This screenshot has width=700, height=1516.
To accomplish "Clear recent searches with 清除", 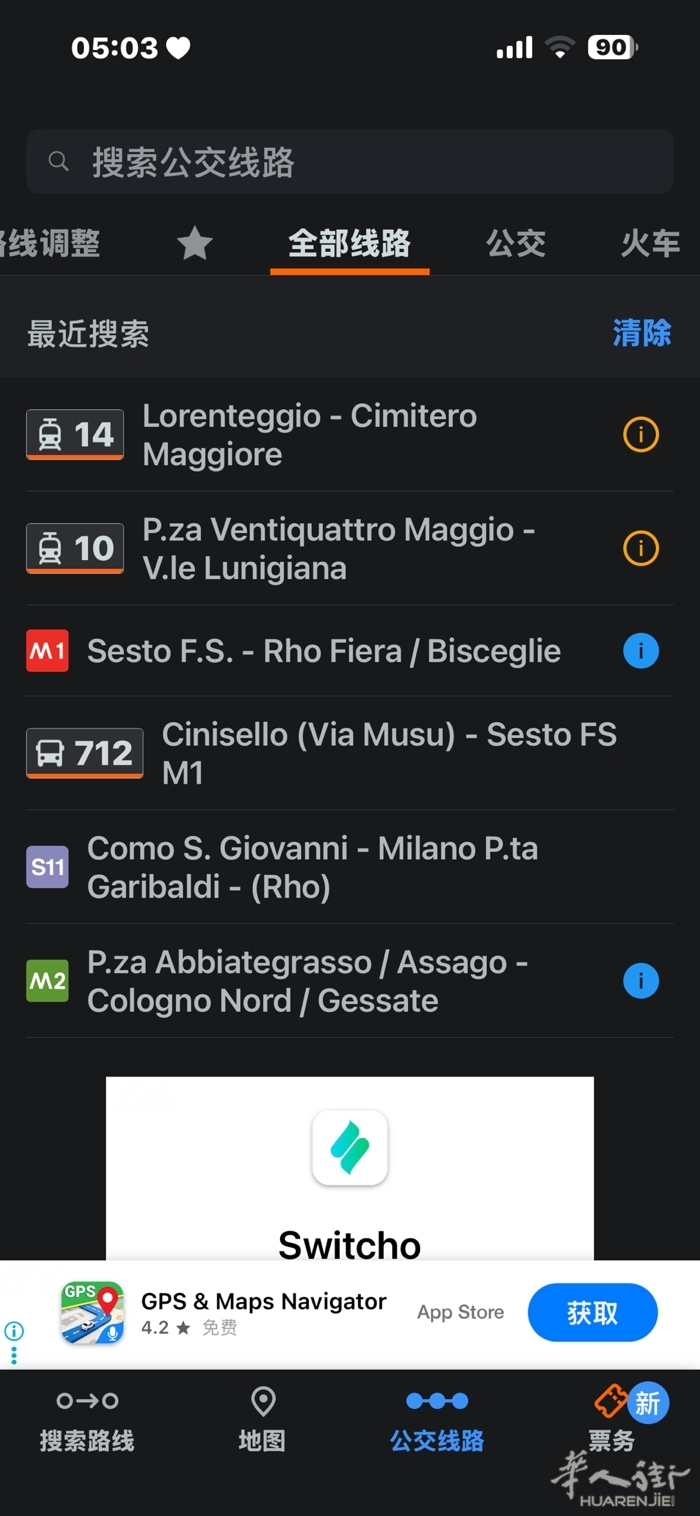I will click(x=641, y=333).
